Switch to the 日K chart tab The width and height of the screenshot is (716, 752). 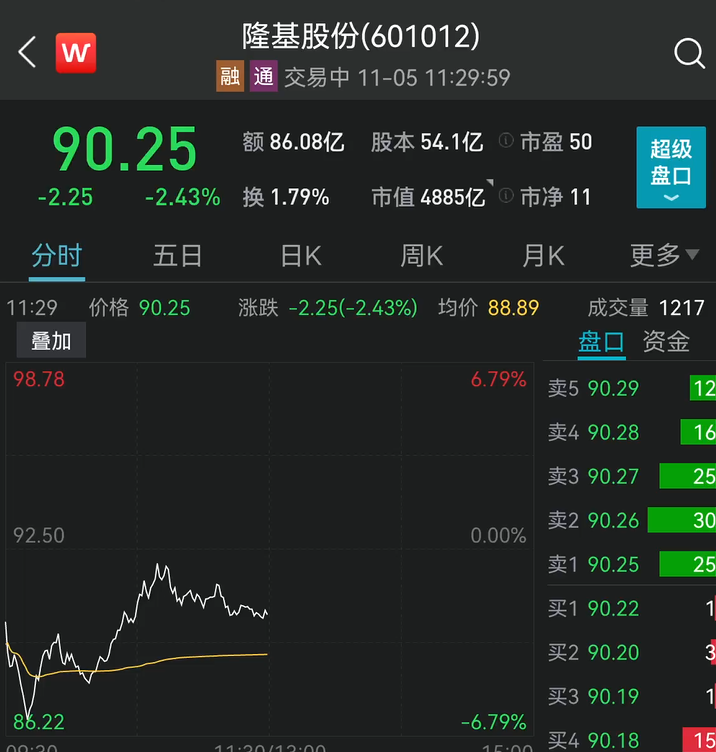pyautogui.click(x=300, y=256)
